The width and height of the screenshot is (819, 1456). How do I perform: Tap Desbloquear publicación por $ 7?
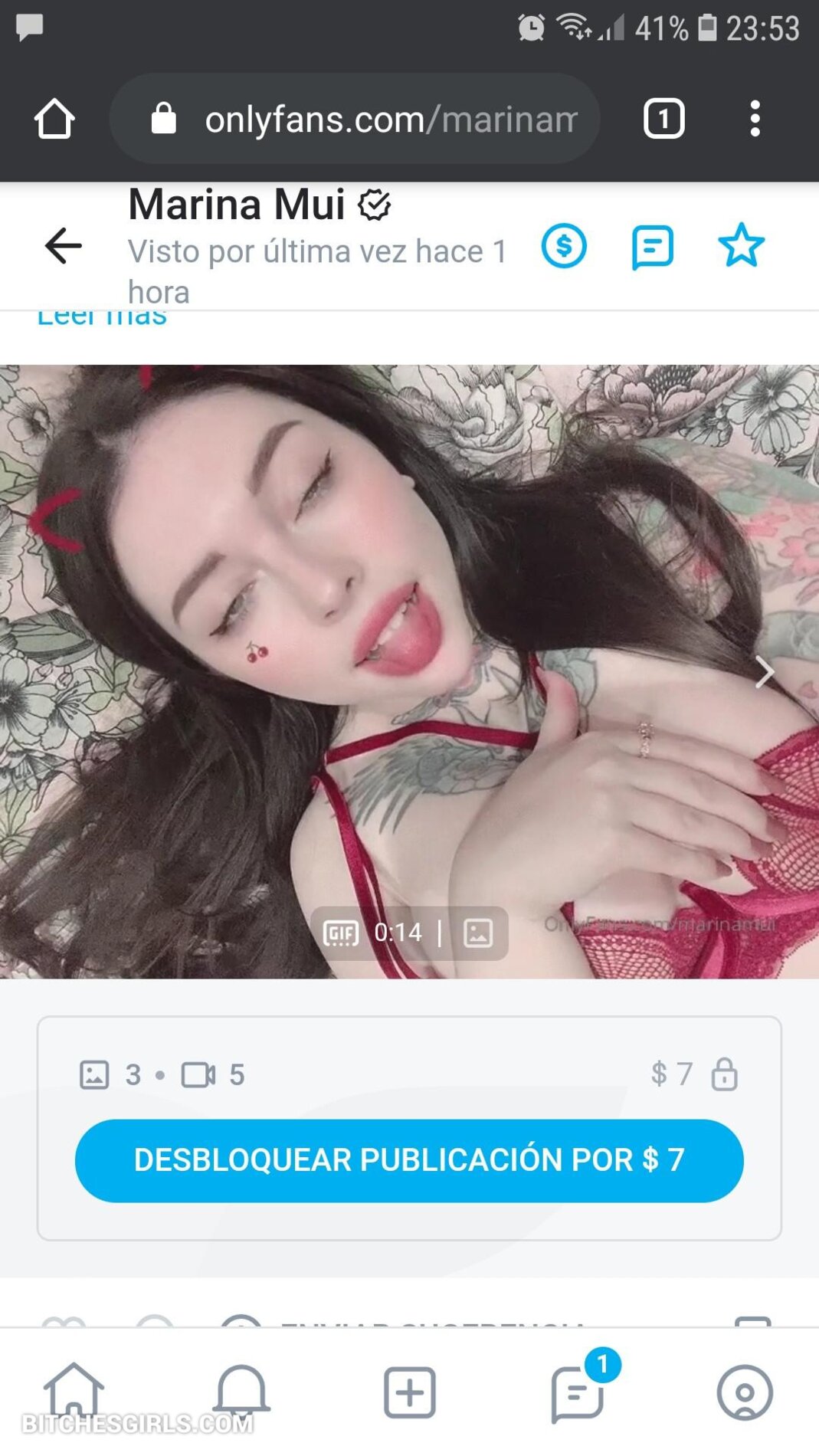[409, 1160]
